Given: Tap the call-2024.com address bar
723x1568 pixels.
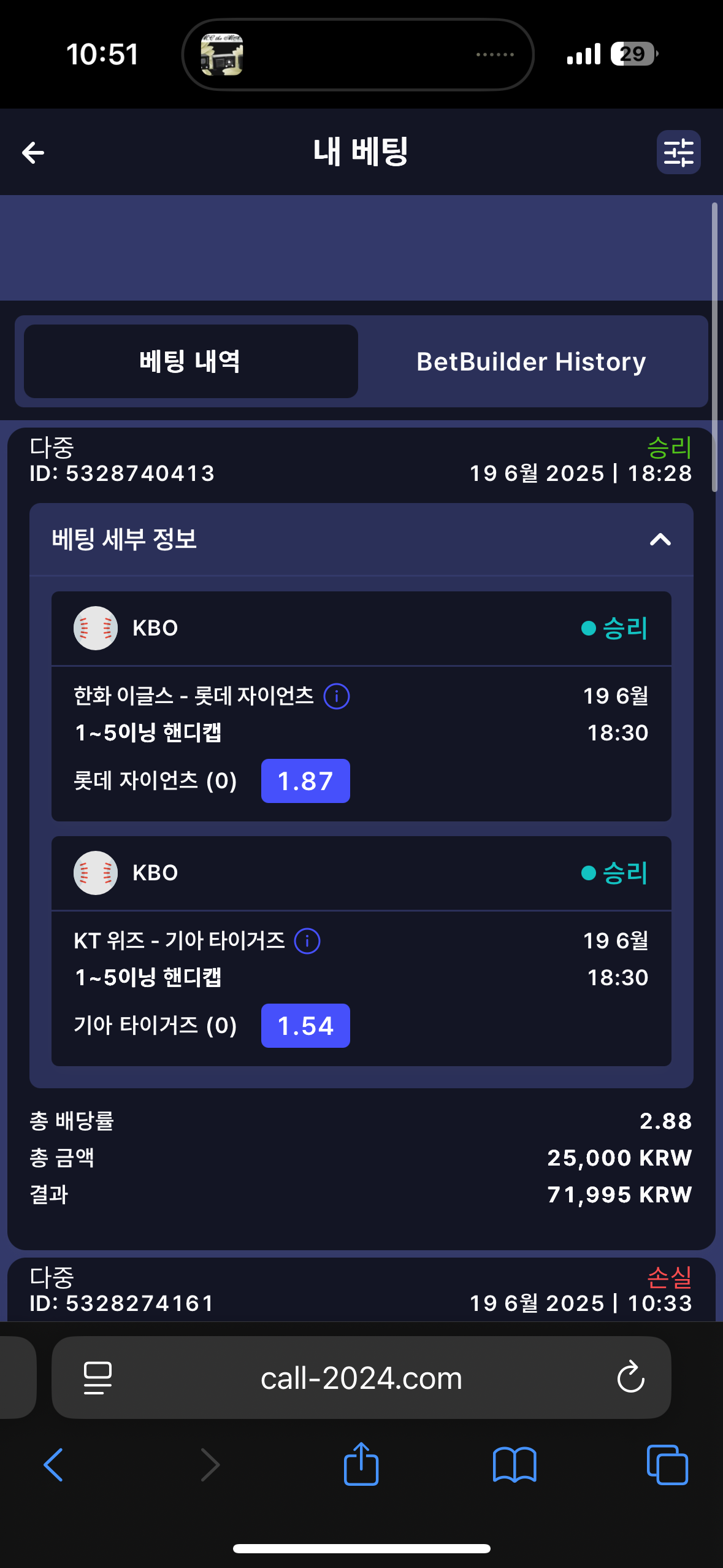Looking at the screenshot, I should (361, 1378).
